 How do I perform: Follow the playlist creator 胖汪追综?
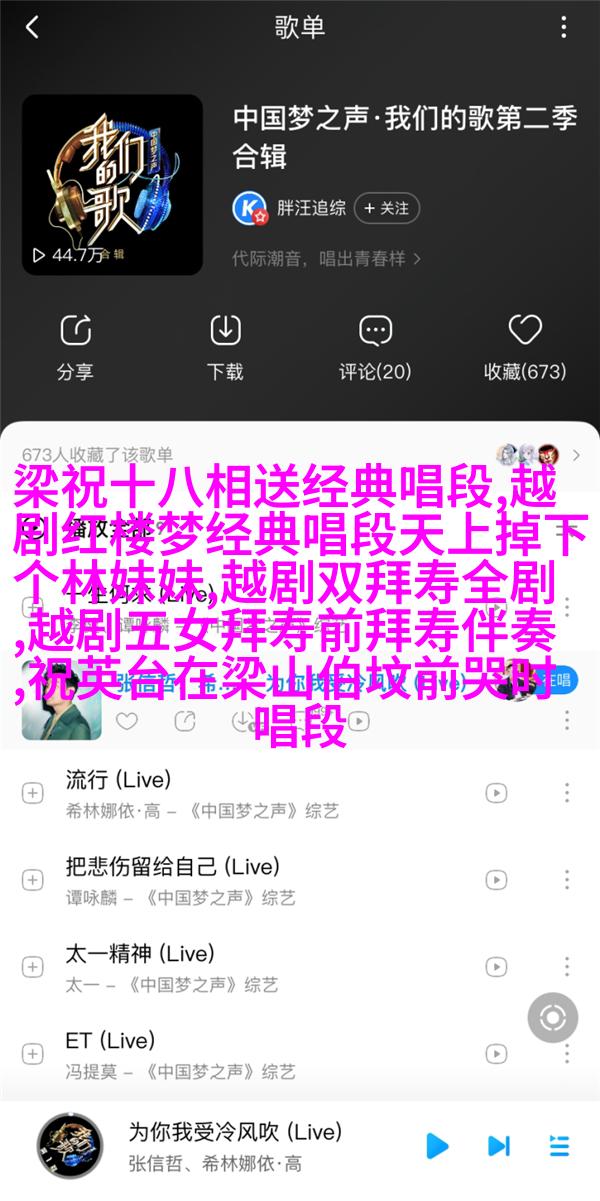click(x=385, y=208)
